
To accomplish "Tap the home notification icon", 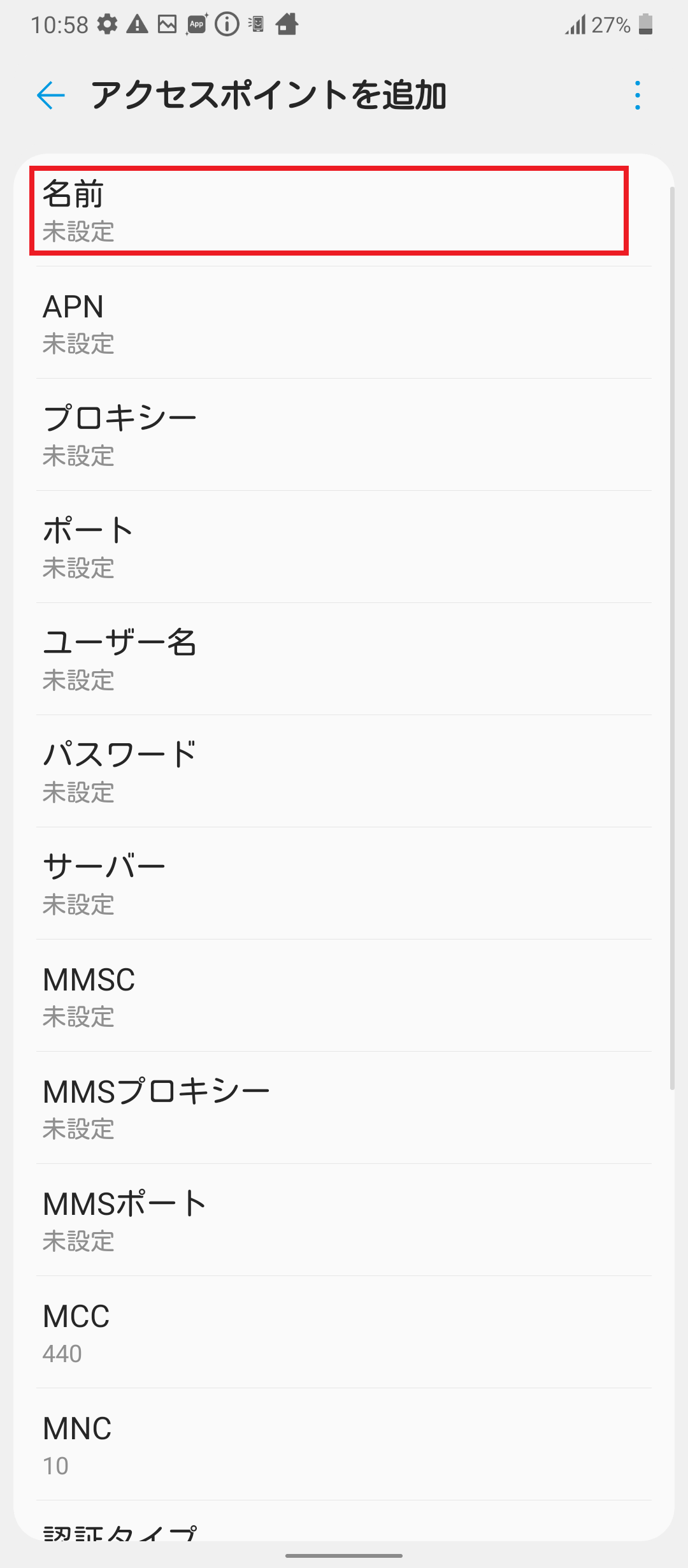I will (285, 25).
